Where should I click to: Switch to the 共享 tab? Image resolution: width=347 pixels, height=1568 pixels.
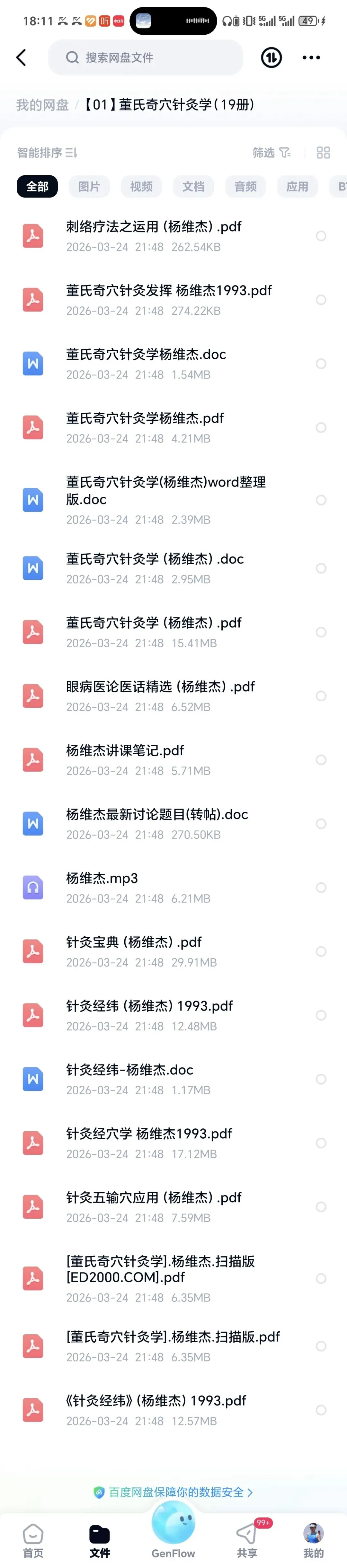coord(246,1540)
